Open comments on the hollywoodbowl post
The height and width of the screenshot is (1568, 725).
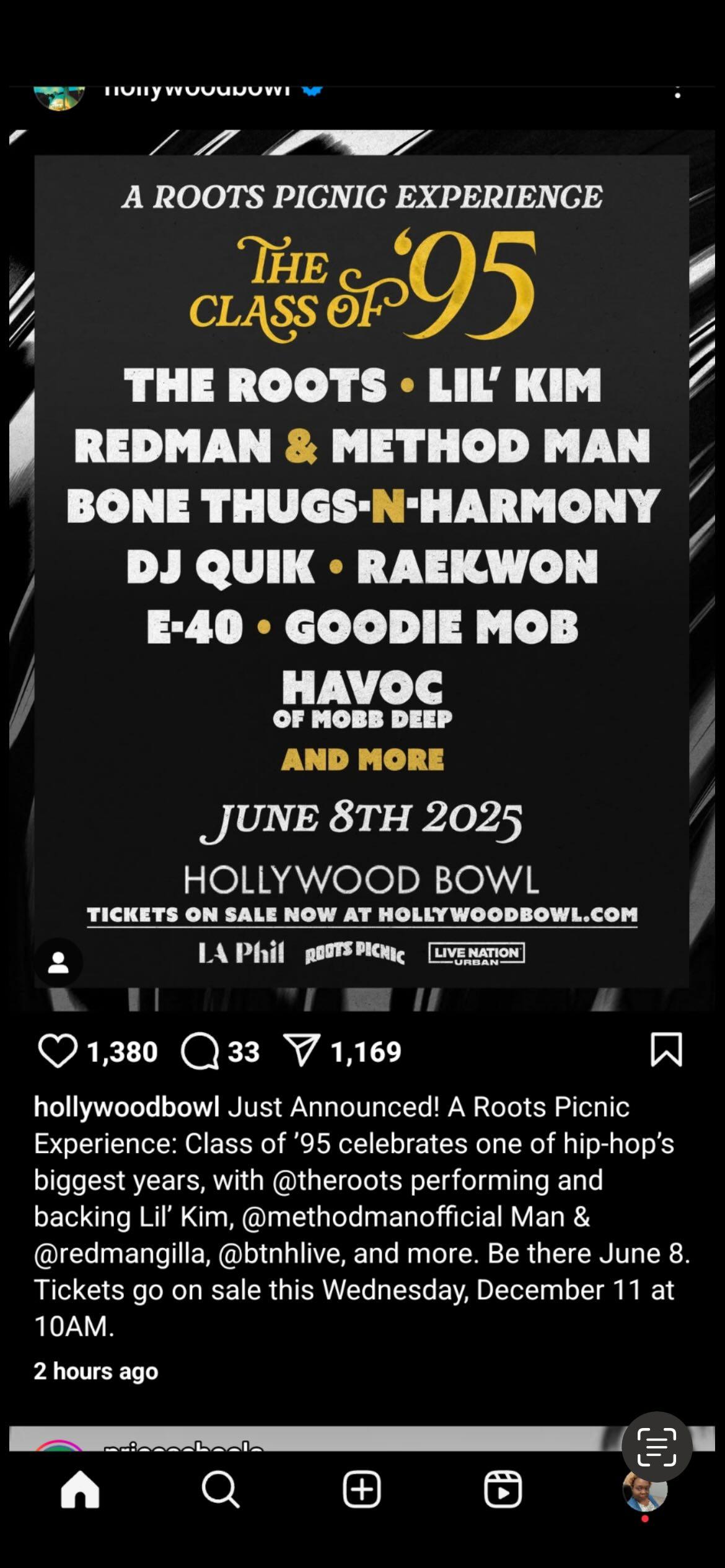tap(200, 1051)
